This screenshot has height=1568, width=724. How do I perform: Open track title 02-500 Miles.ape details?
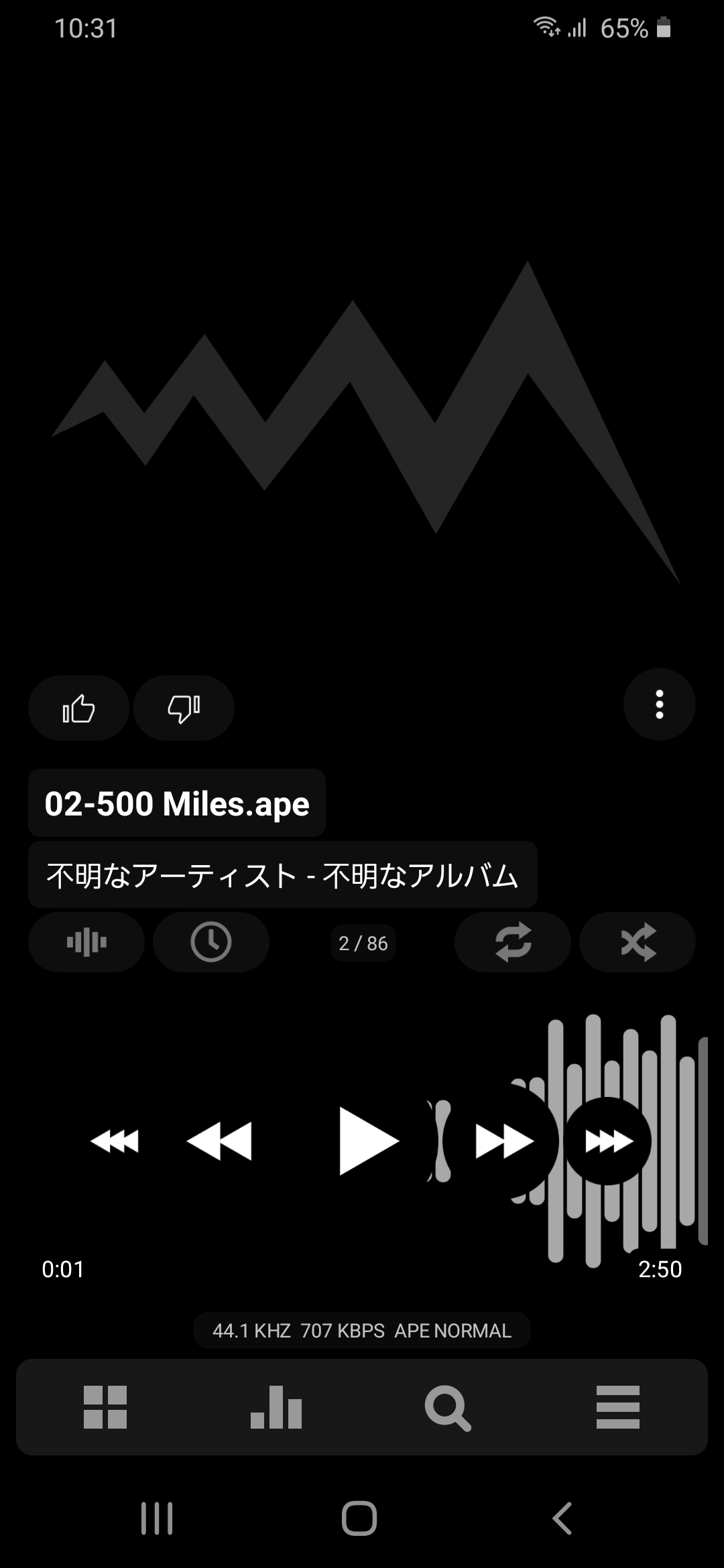177,803
